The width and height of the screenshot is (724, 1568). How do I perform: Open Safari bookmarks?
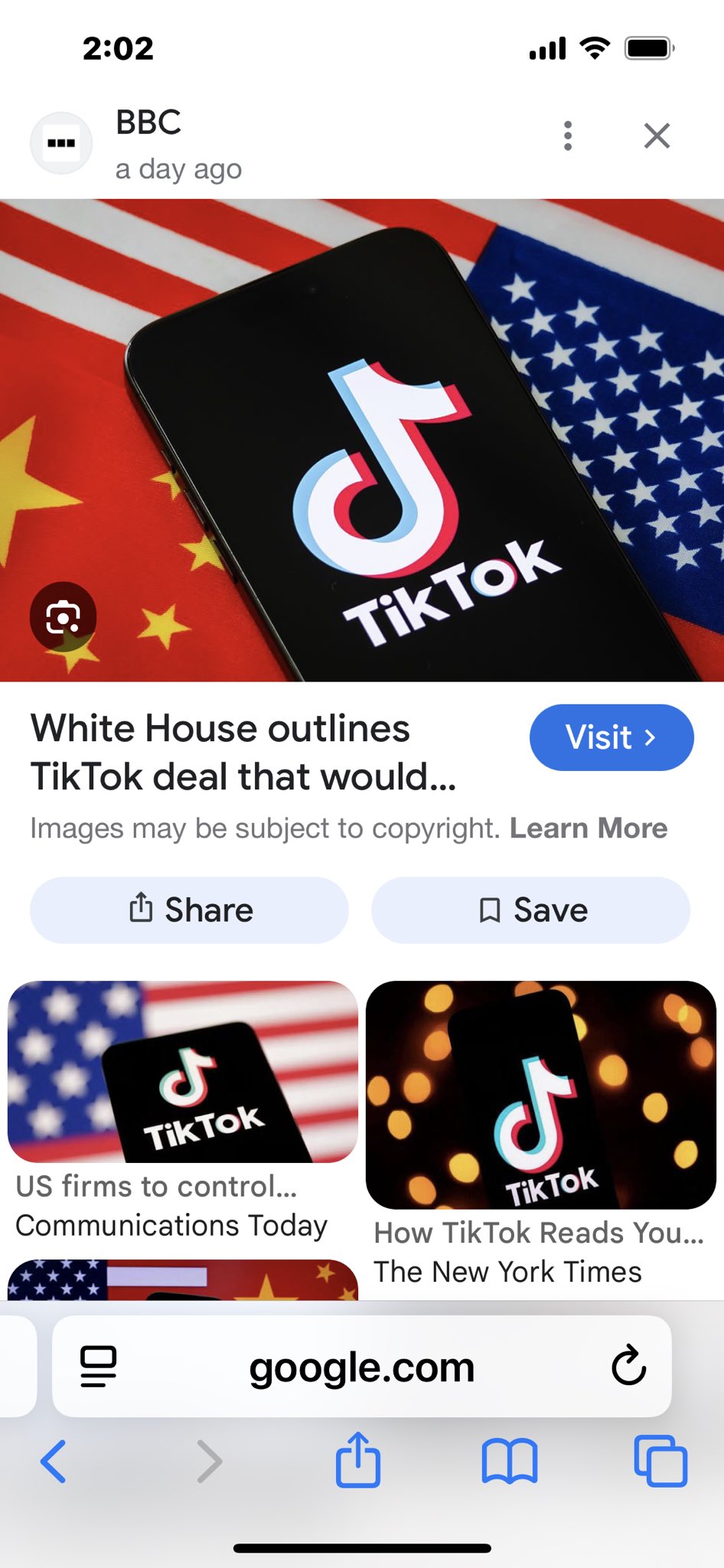[x=509, y=1461]
